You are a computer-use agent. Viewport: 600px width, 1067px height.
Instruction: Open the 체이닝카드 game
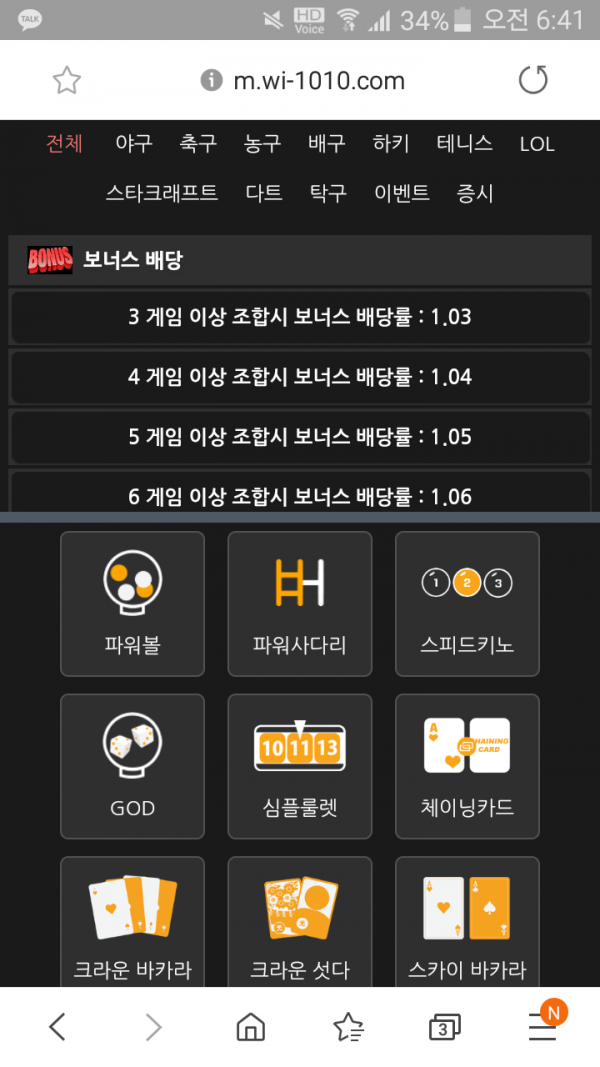point(467,766)
